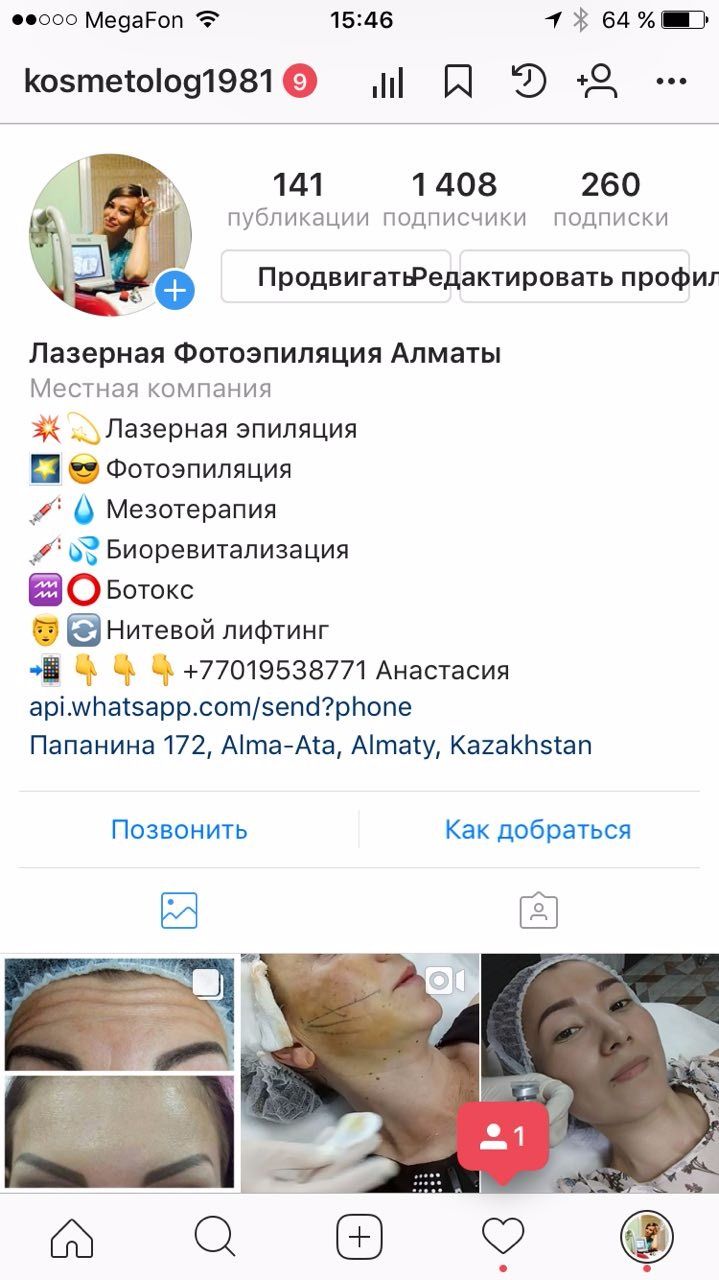Open the forehead before-after post
Viewport: 719px width, 1280px height.
click(119, 1073)
